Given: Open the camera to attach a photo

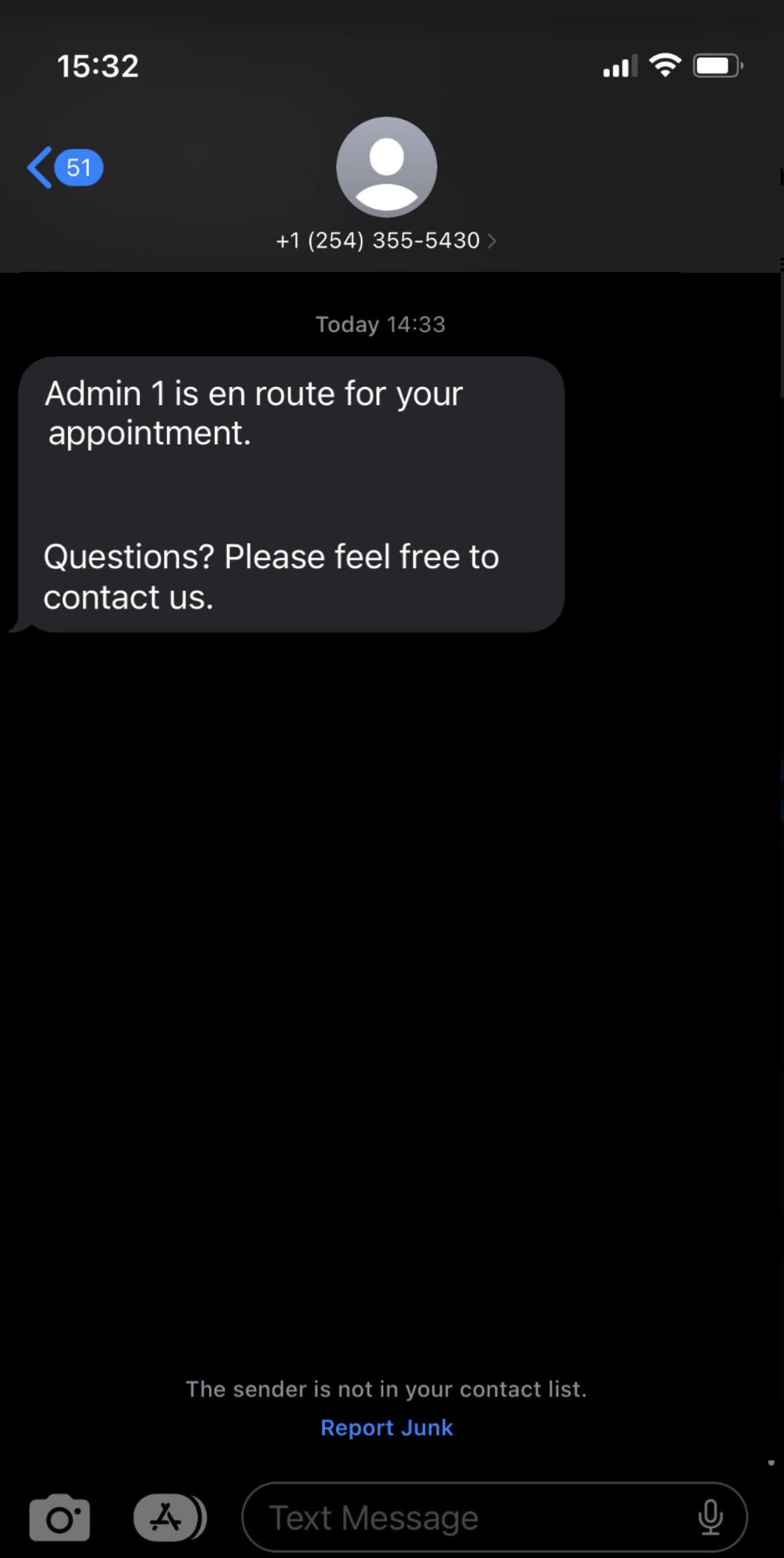Looking at the screenshot, I should 60,1517.
